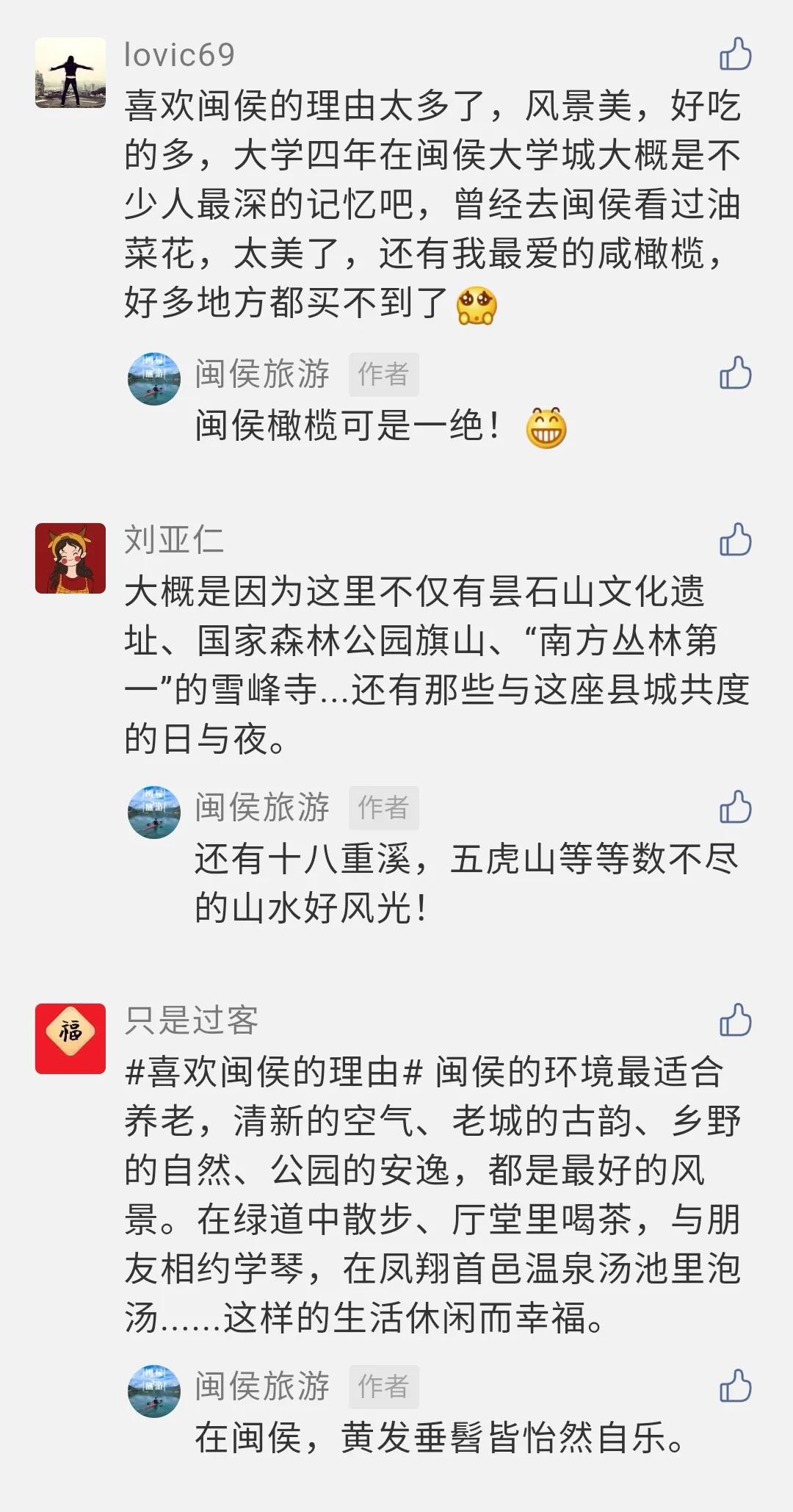793x1512 pixels.
Task: Click the pleading face emoji in lovic69's comment
Action: coord(477,304)
